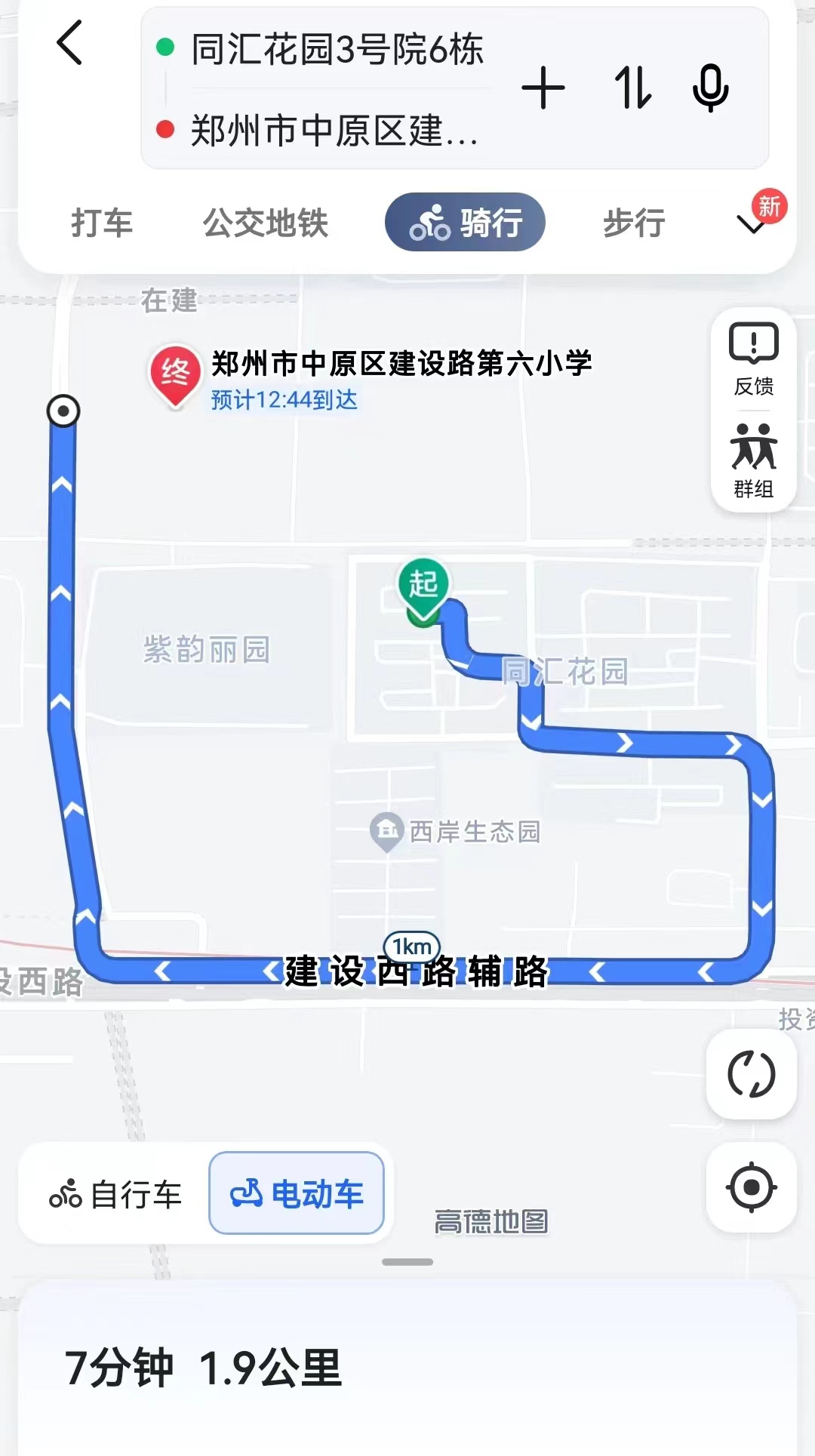Switch to the 公交地铁 tab

[266, 223]
